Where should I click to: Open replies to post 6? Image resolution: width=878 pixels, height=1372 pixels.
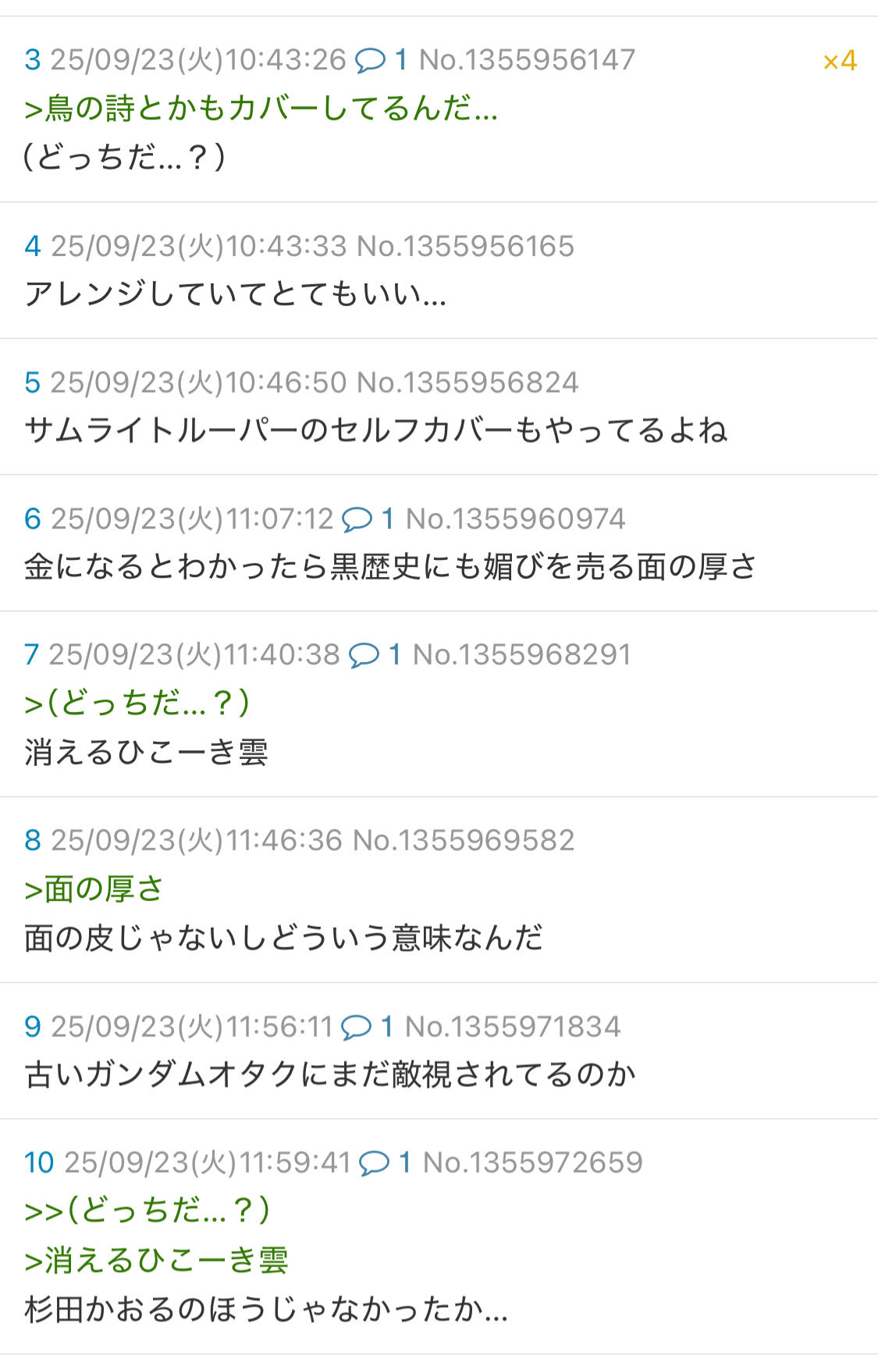(368, 519)
